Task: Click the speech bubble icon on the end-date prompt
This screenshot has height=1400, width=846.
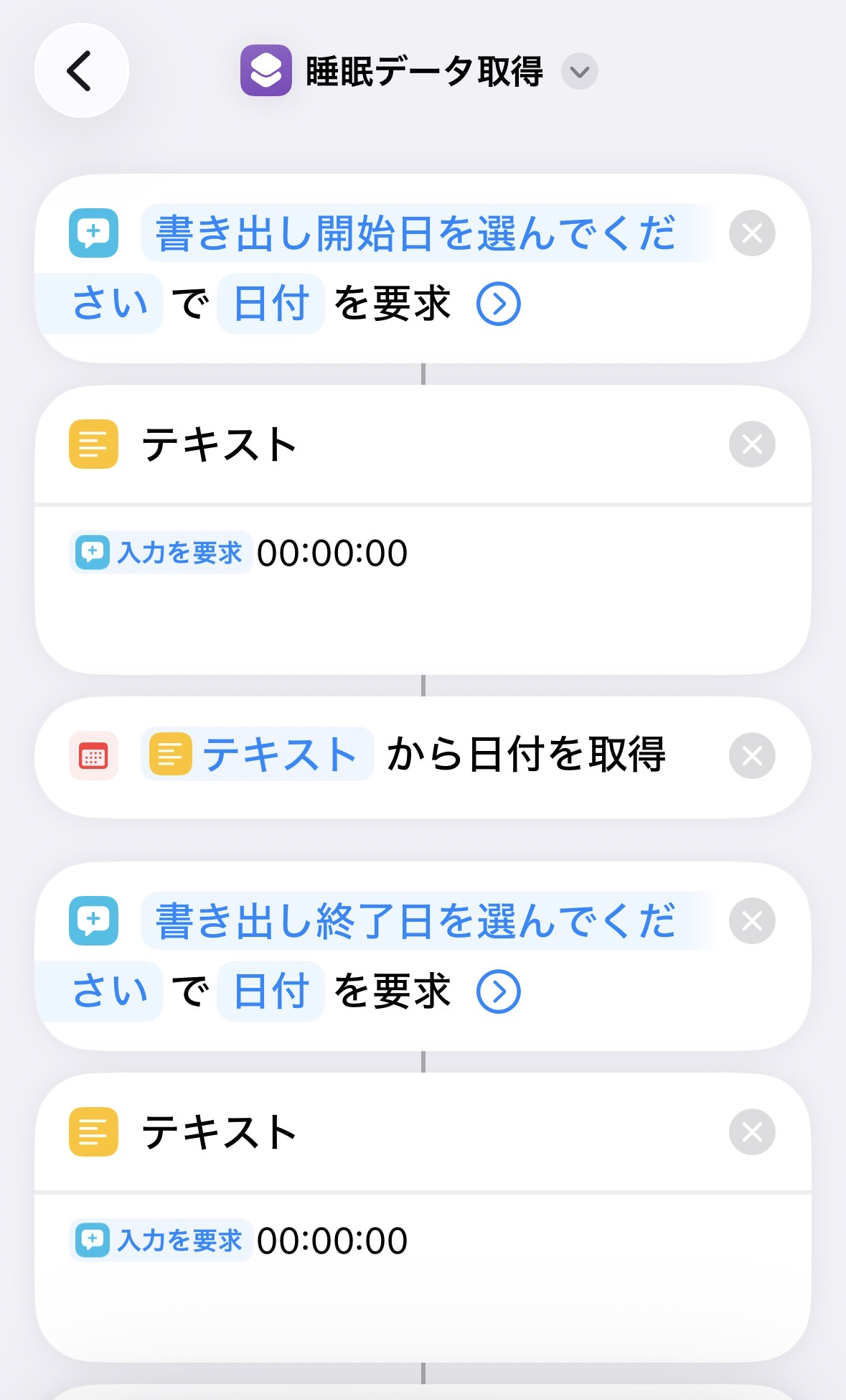Action: click(x=93, y=921)
